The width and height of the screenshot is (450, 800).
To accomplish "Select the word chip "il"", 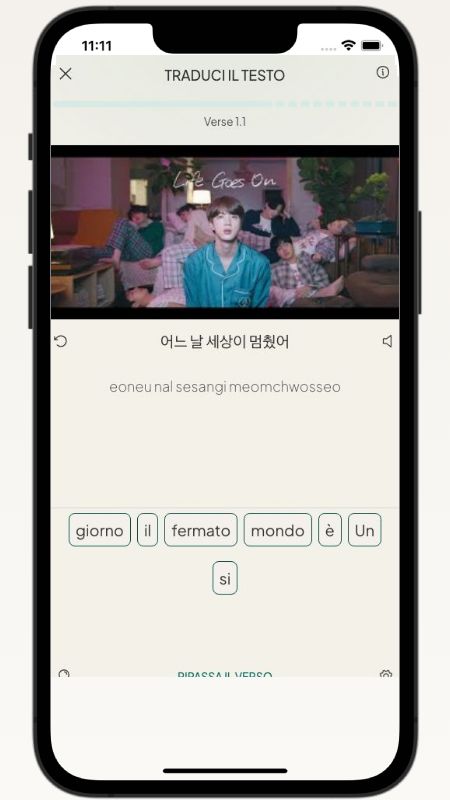I will (147, 530).
